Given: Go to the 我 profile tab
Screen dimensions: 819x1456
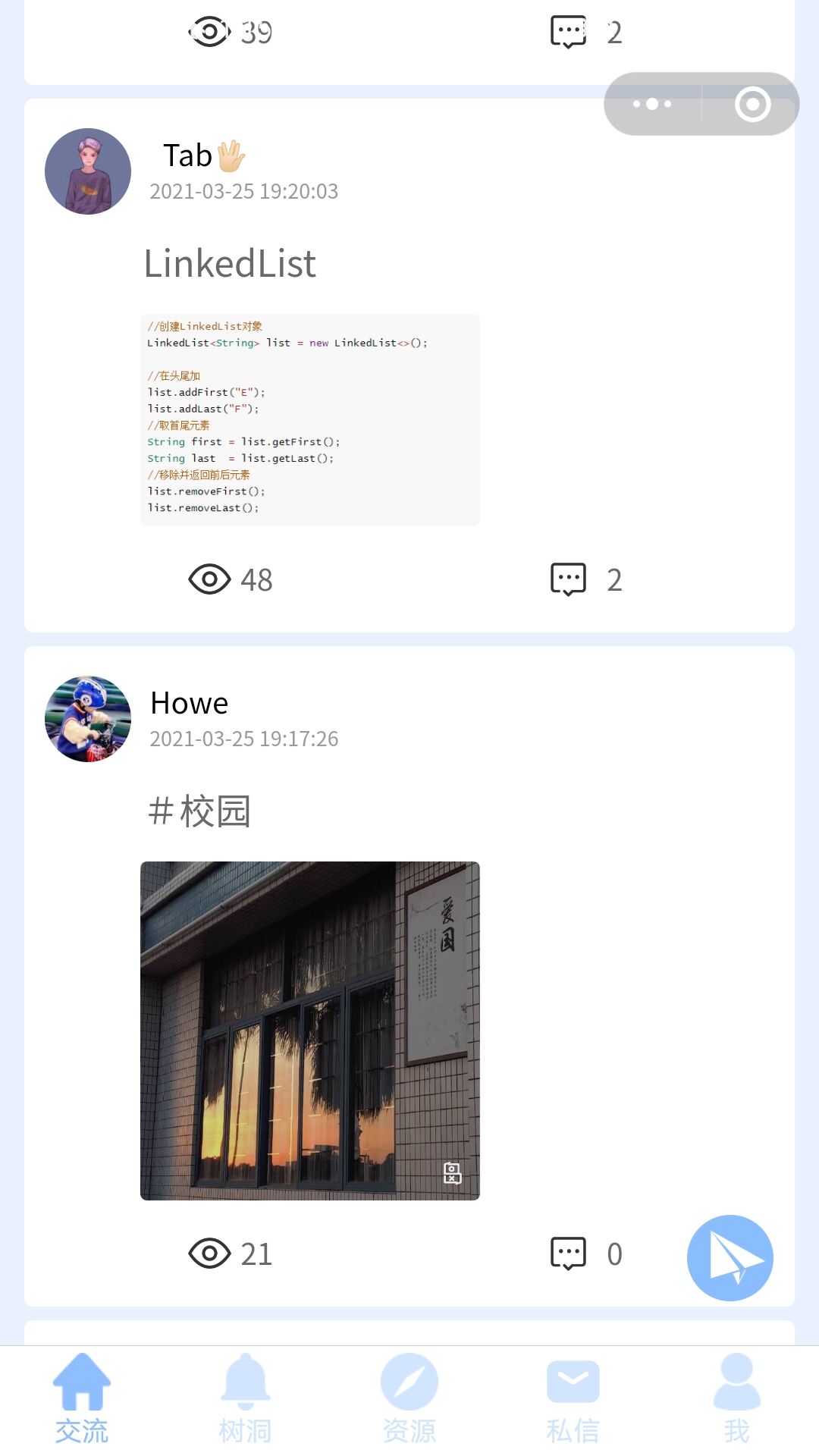Looking at the screenshot, I should 737,1400.
